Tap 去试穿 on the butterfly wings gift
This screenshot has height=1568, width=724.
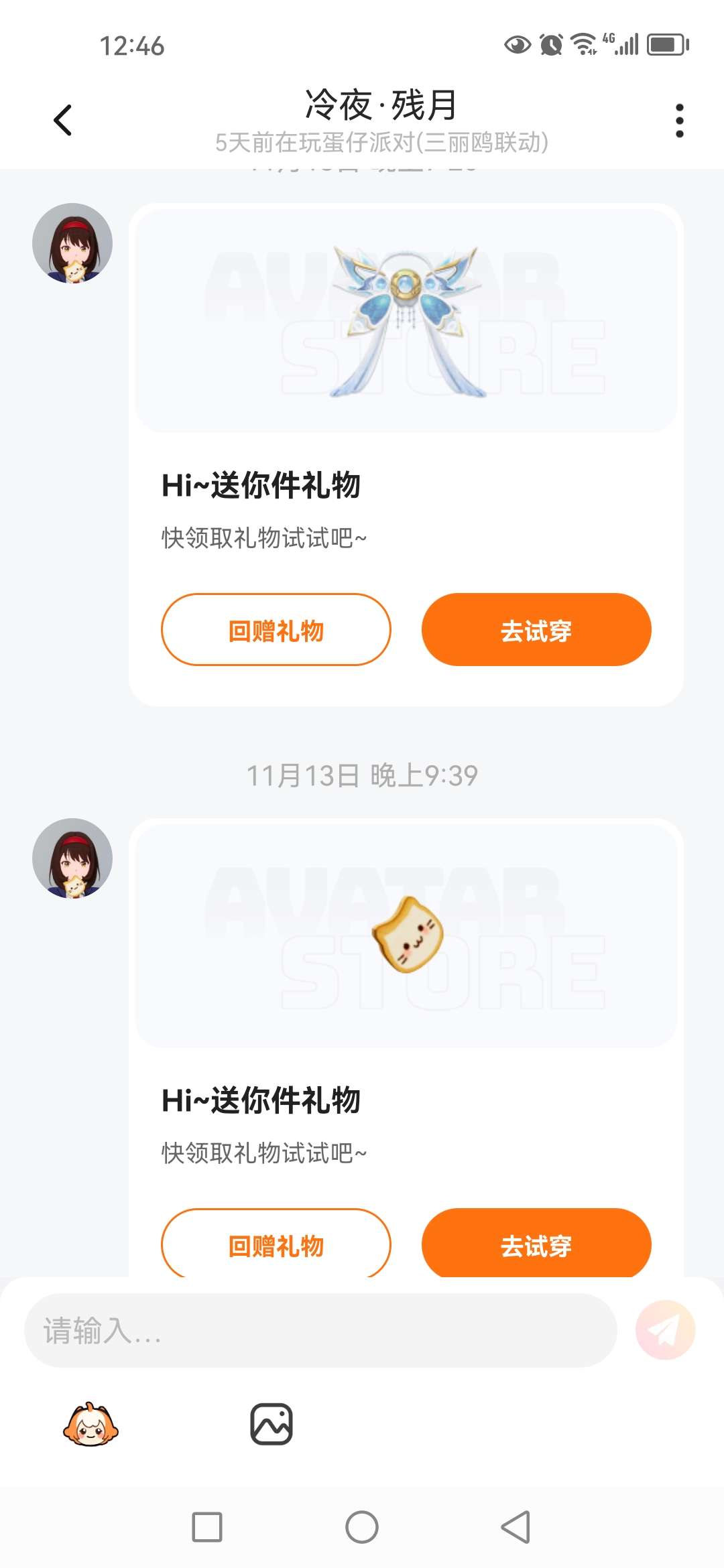[x=536, y=630]
